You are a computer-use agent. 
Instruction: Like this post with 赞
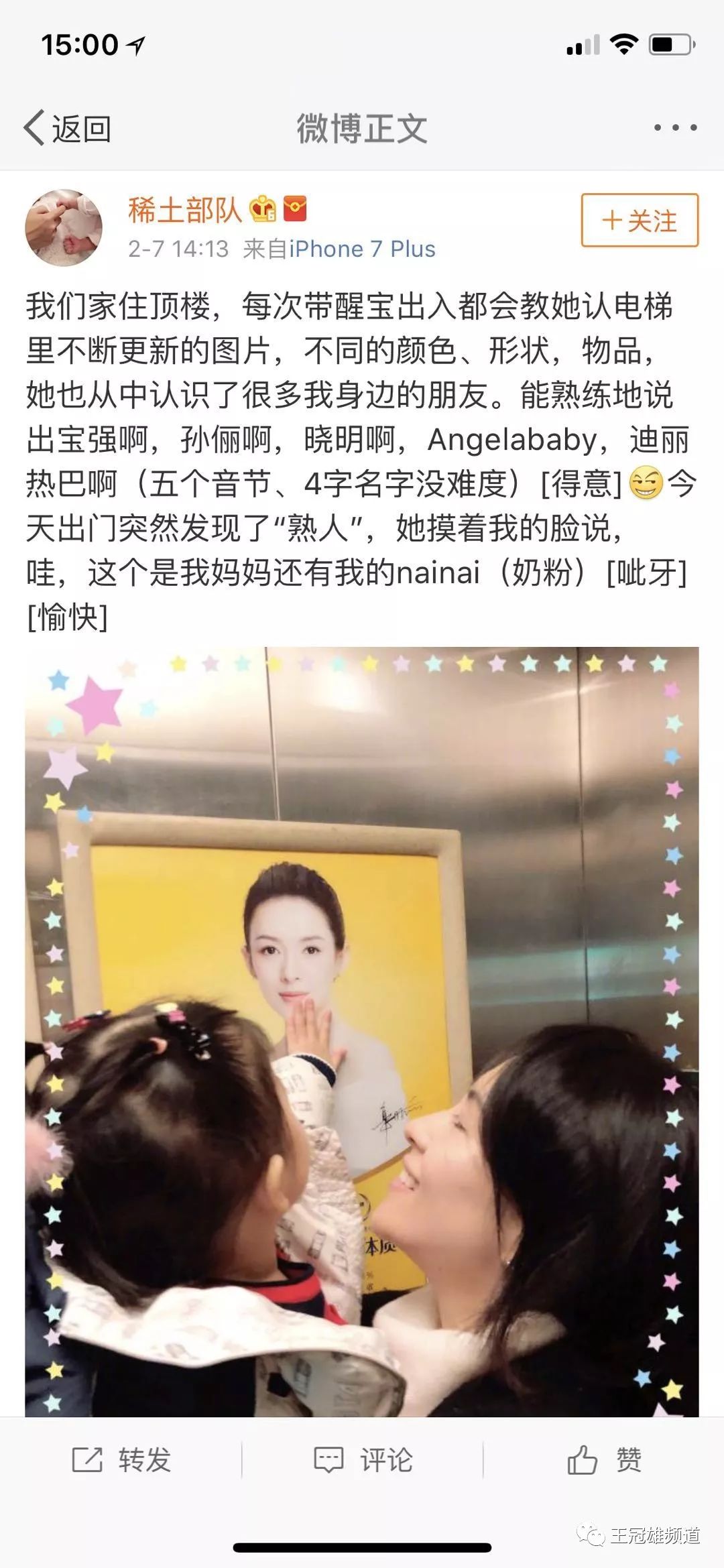click(603, 1459)
